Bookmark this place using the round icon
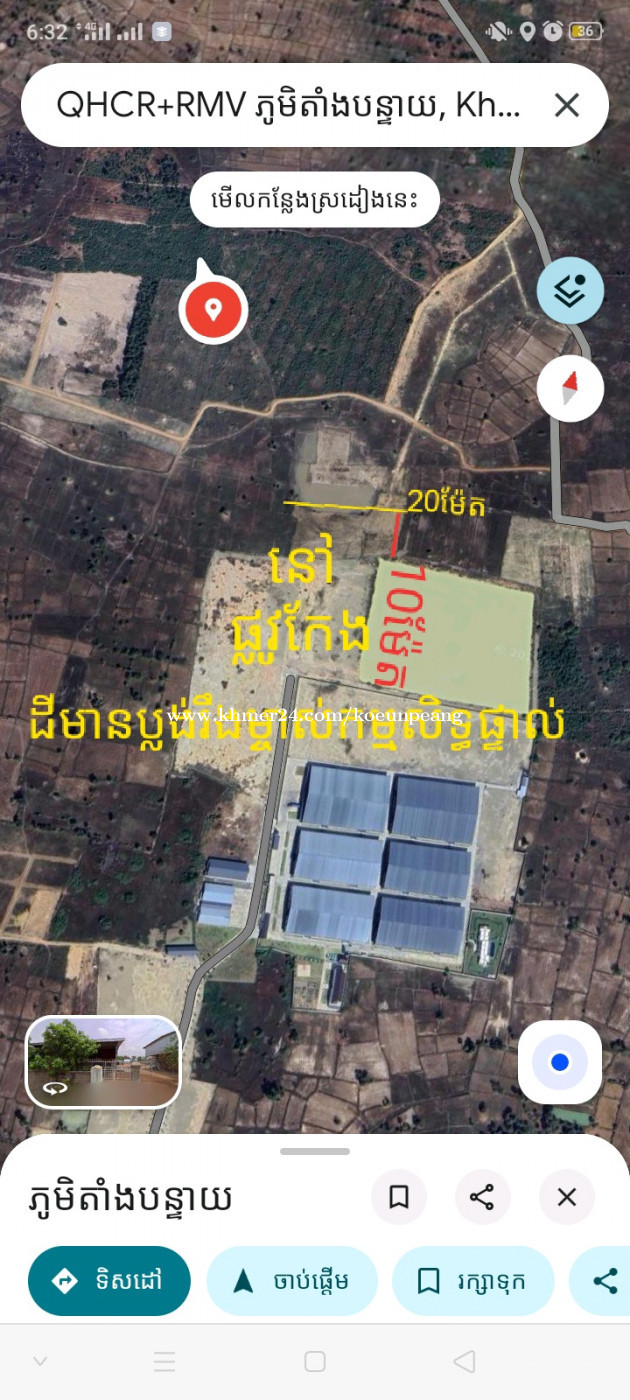 coord(399,1197)
